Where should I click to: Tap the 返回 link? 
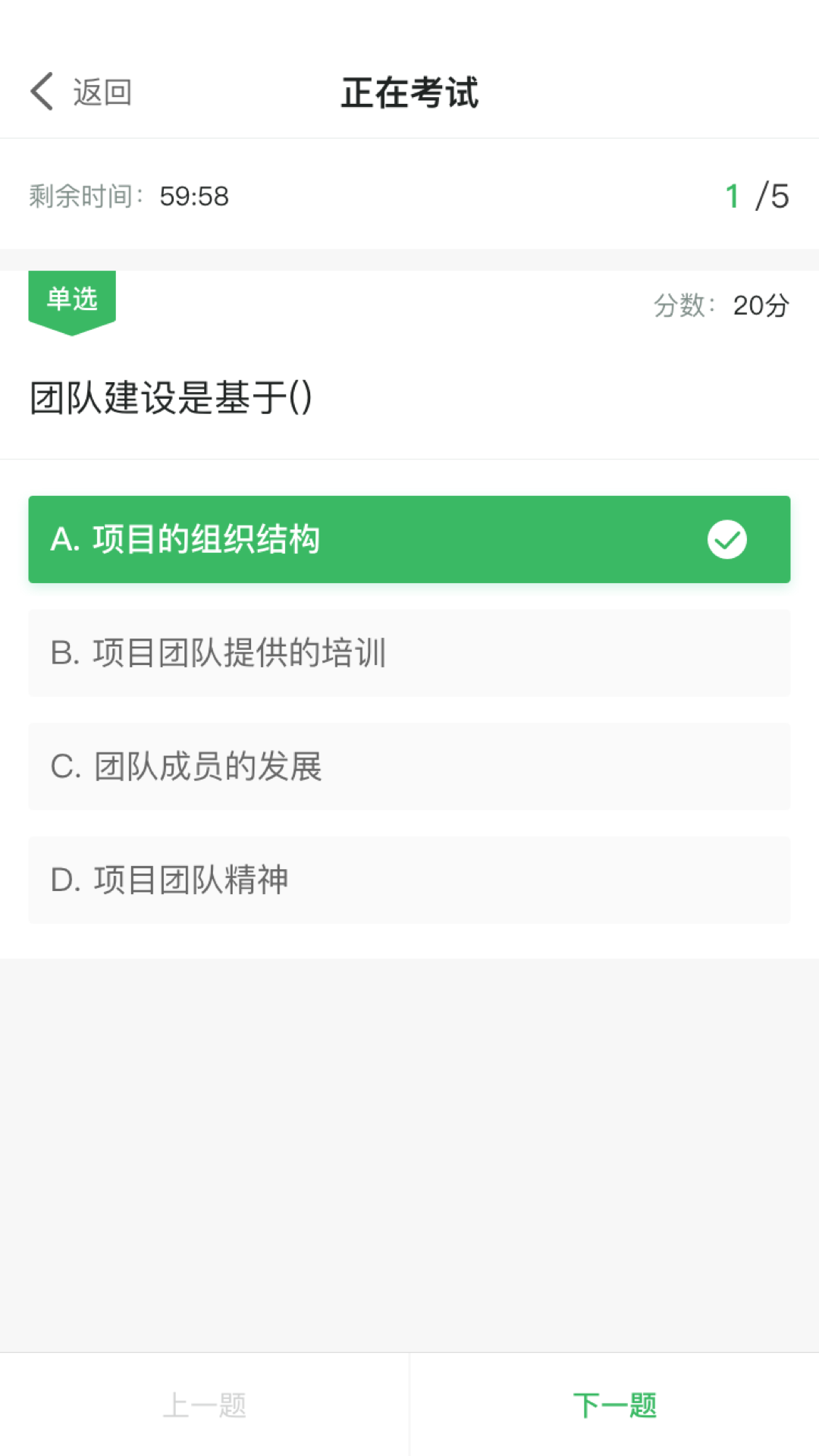[x=102, y=93]
